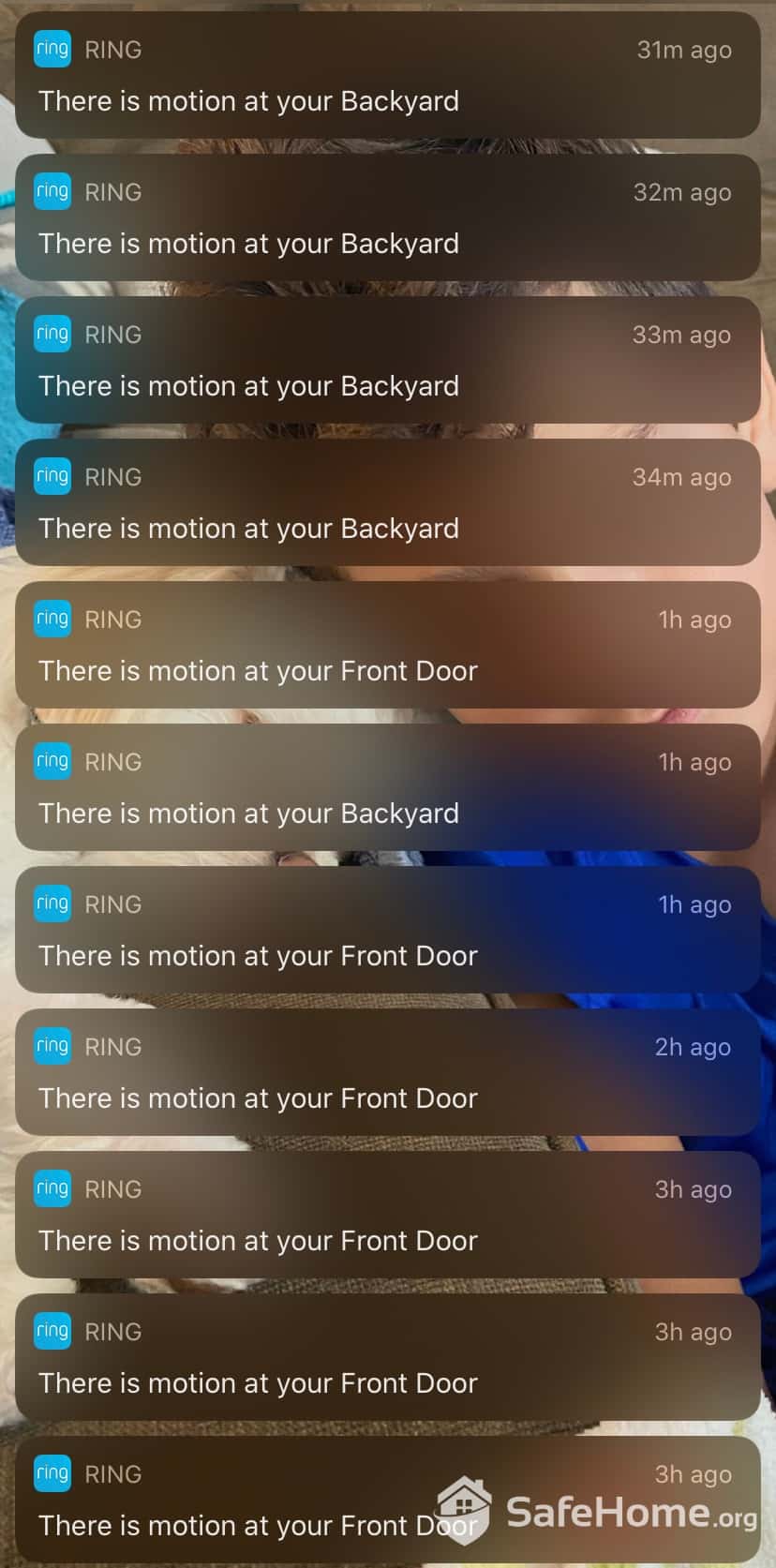
Task: View the Ring Backyard notification from 33m ago
Action: click(x=387, y=361)
